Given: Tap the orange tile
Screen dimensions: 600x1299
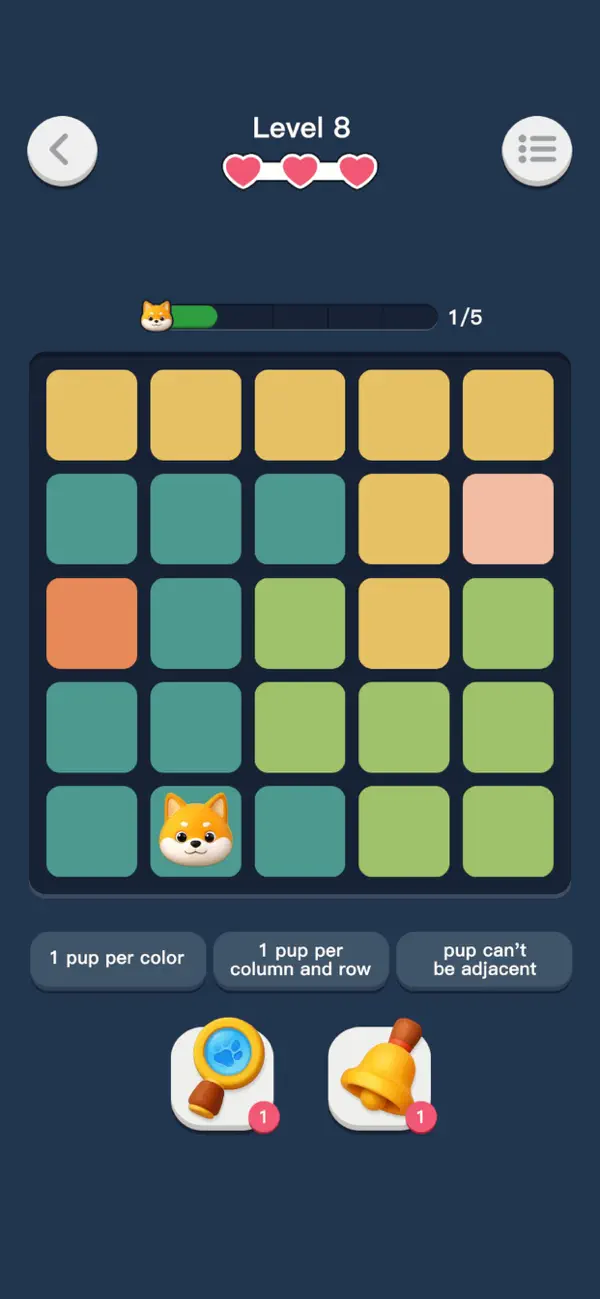Looking at the screenshot, I should (92, 623).
